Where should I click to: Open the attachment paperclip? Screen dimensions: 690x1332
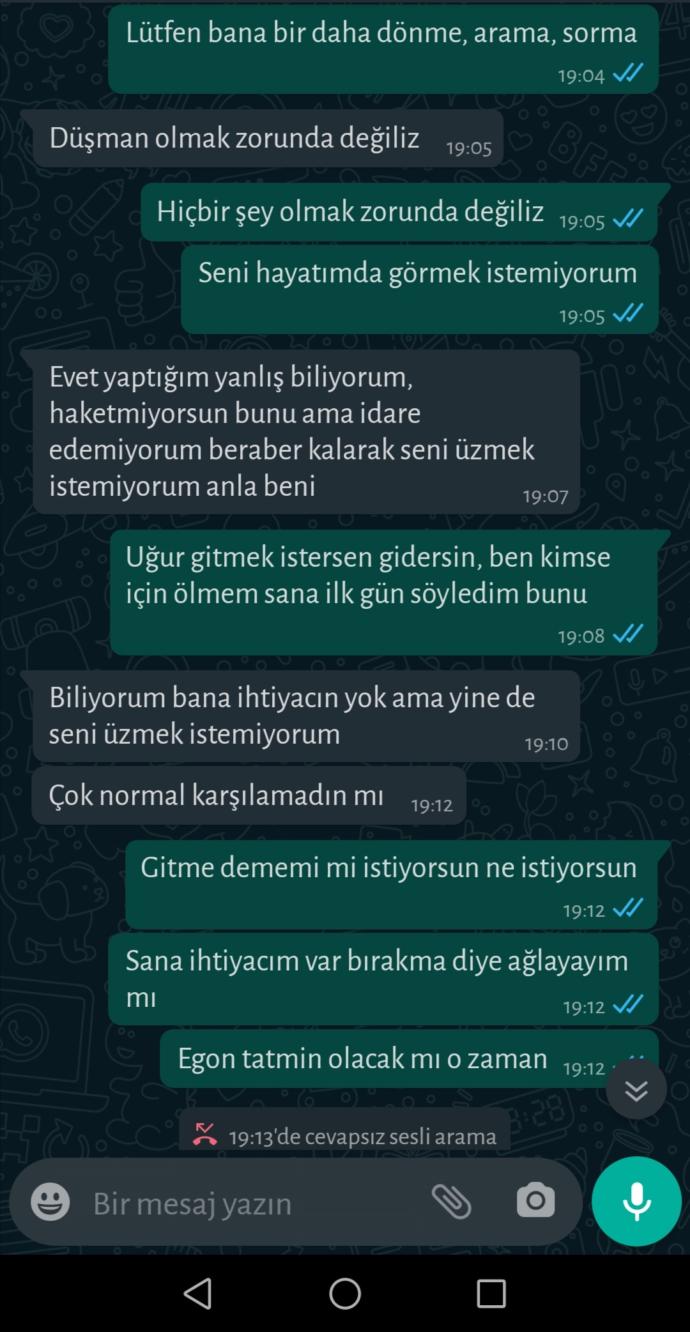tap(451, 1201)
